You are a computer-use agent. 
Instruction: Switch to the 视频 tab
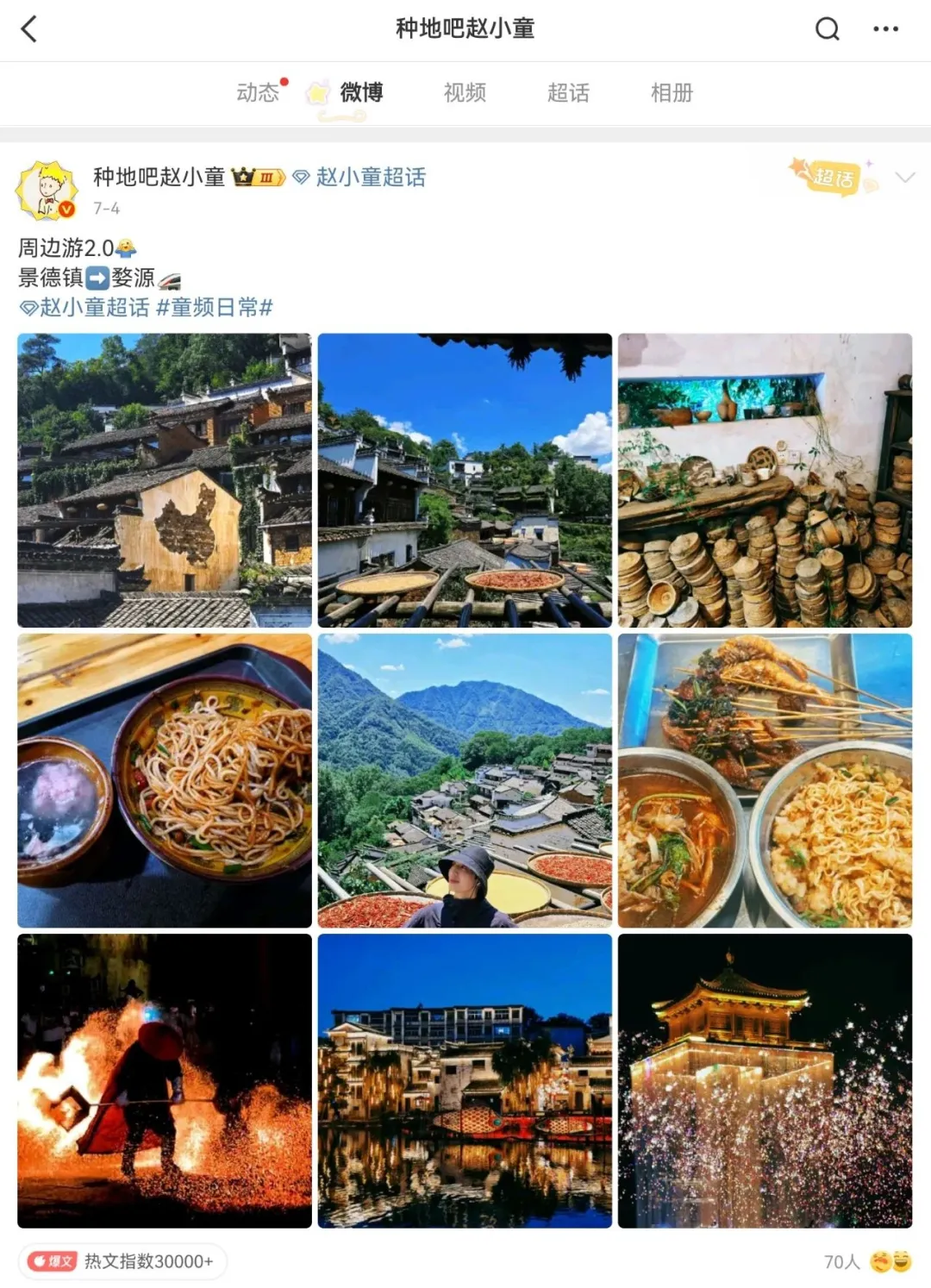[x=465, y=92]
